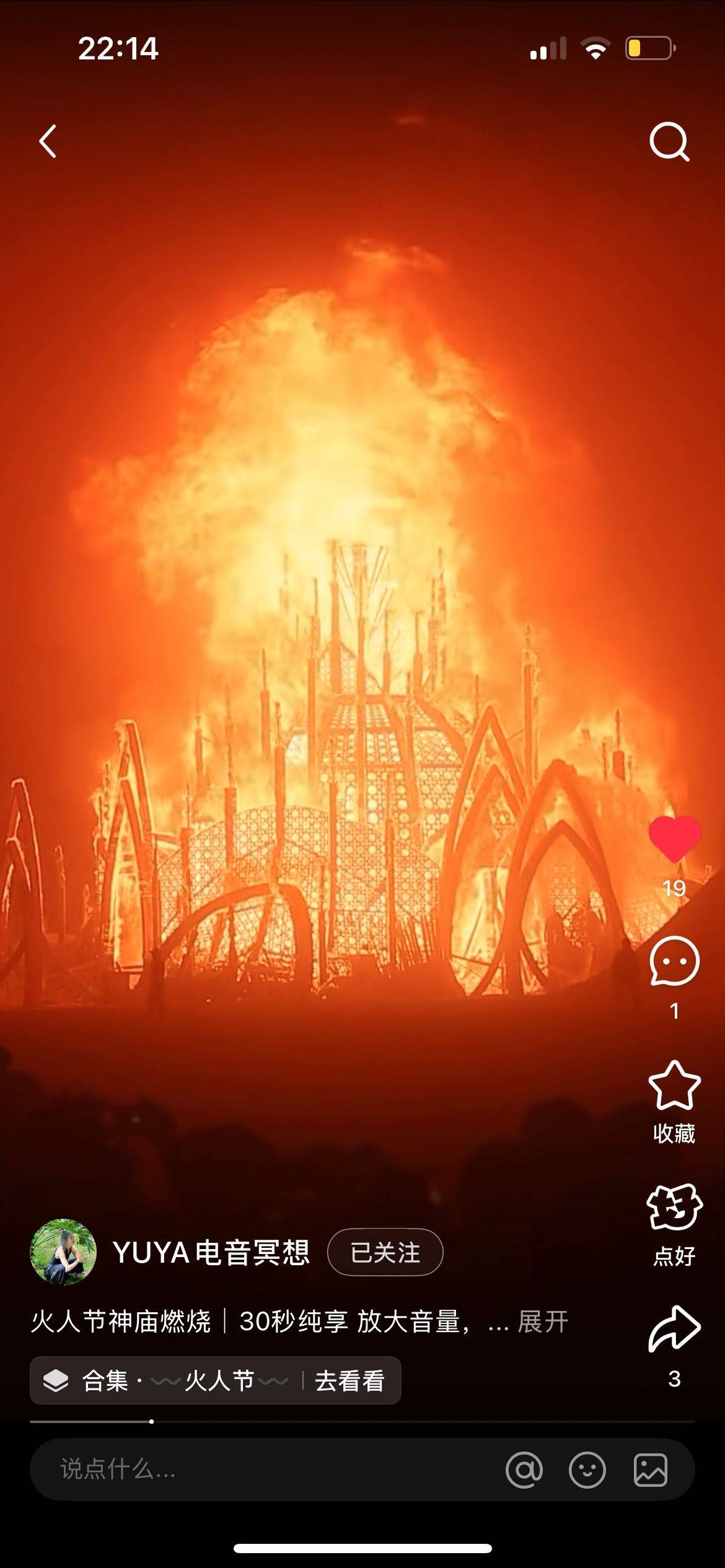Screen dimensions: 725x1568
Task: Open the emoji picker
Action: [x=587, y=1470]
